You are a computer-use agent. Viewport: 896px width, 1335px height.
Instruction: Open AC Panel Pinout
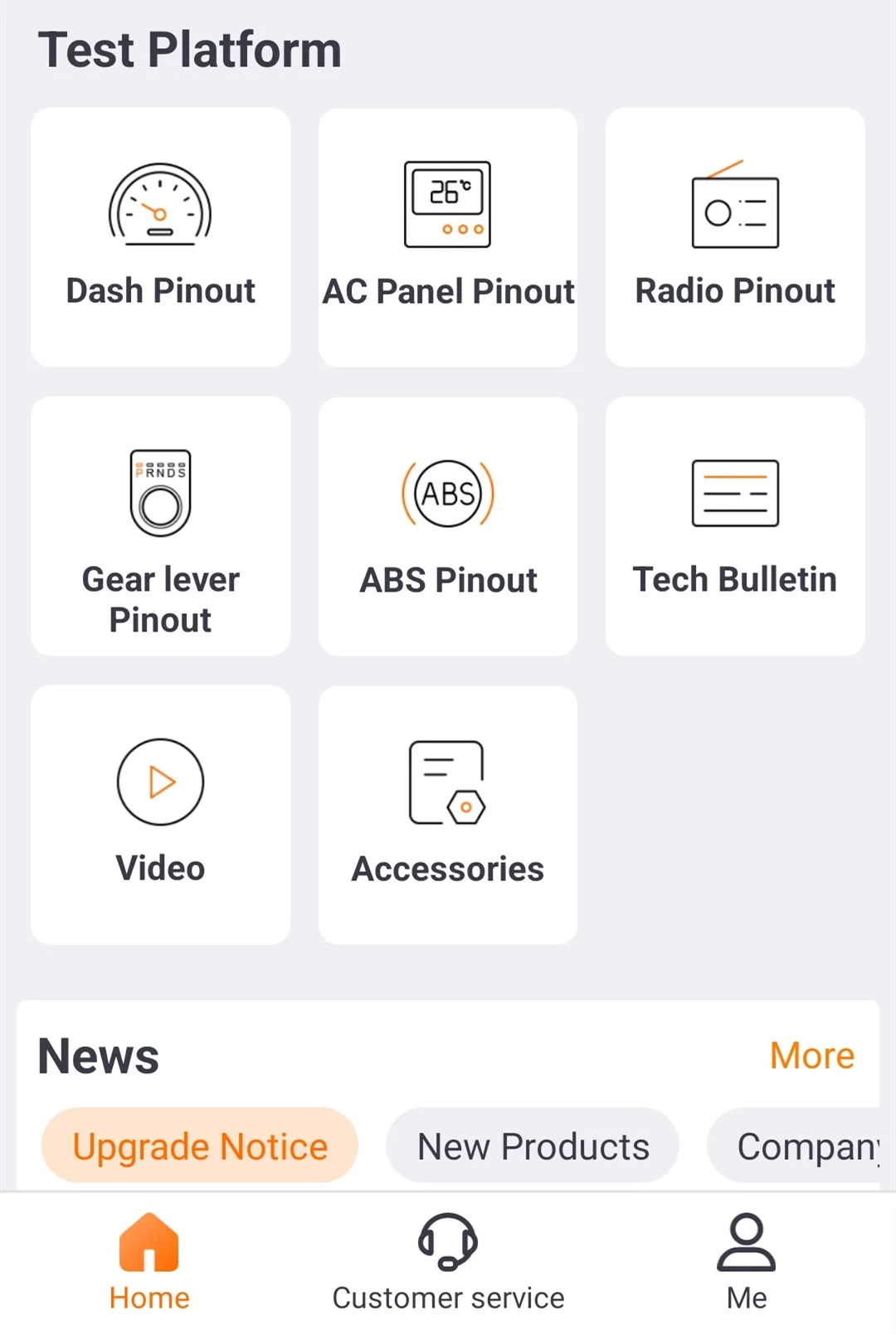point(448,237)
